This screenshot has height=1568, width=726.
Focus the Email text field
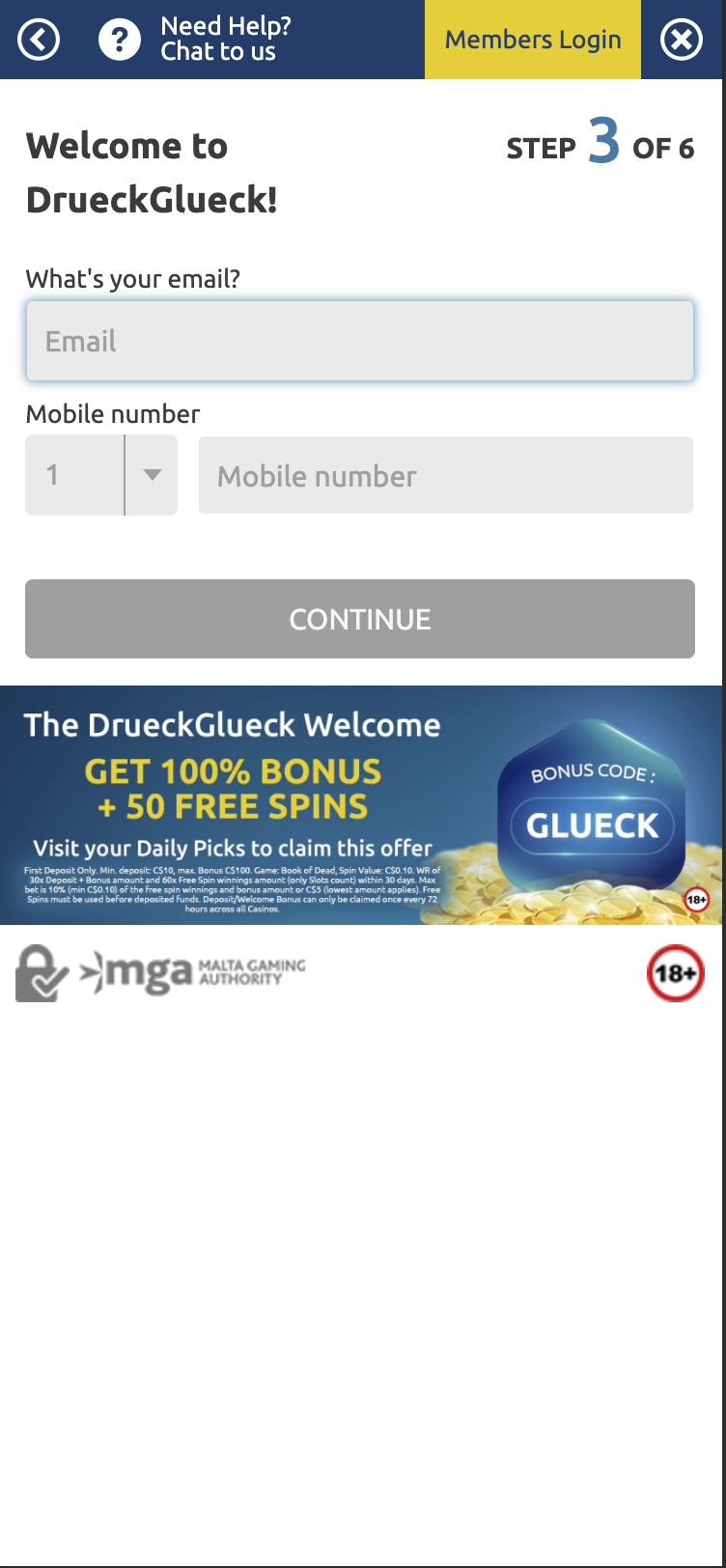359,341
